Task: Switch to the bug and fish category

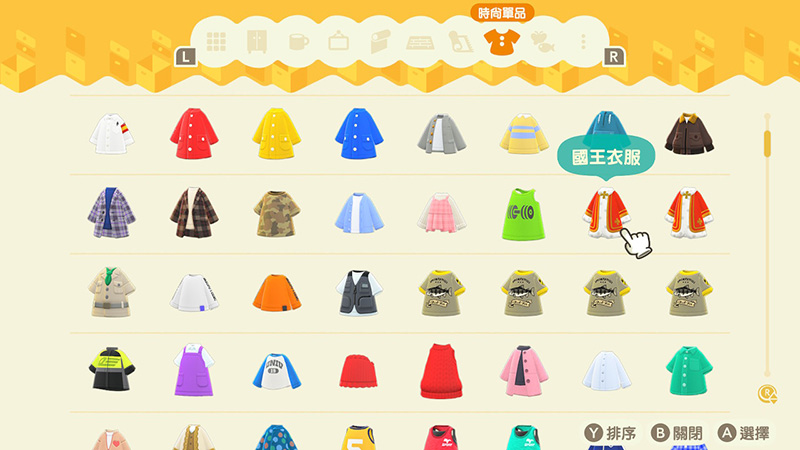Action: (x=542, y=43)
